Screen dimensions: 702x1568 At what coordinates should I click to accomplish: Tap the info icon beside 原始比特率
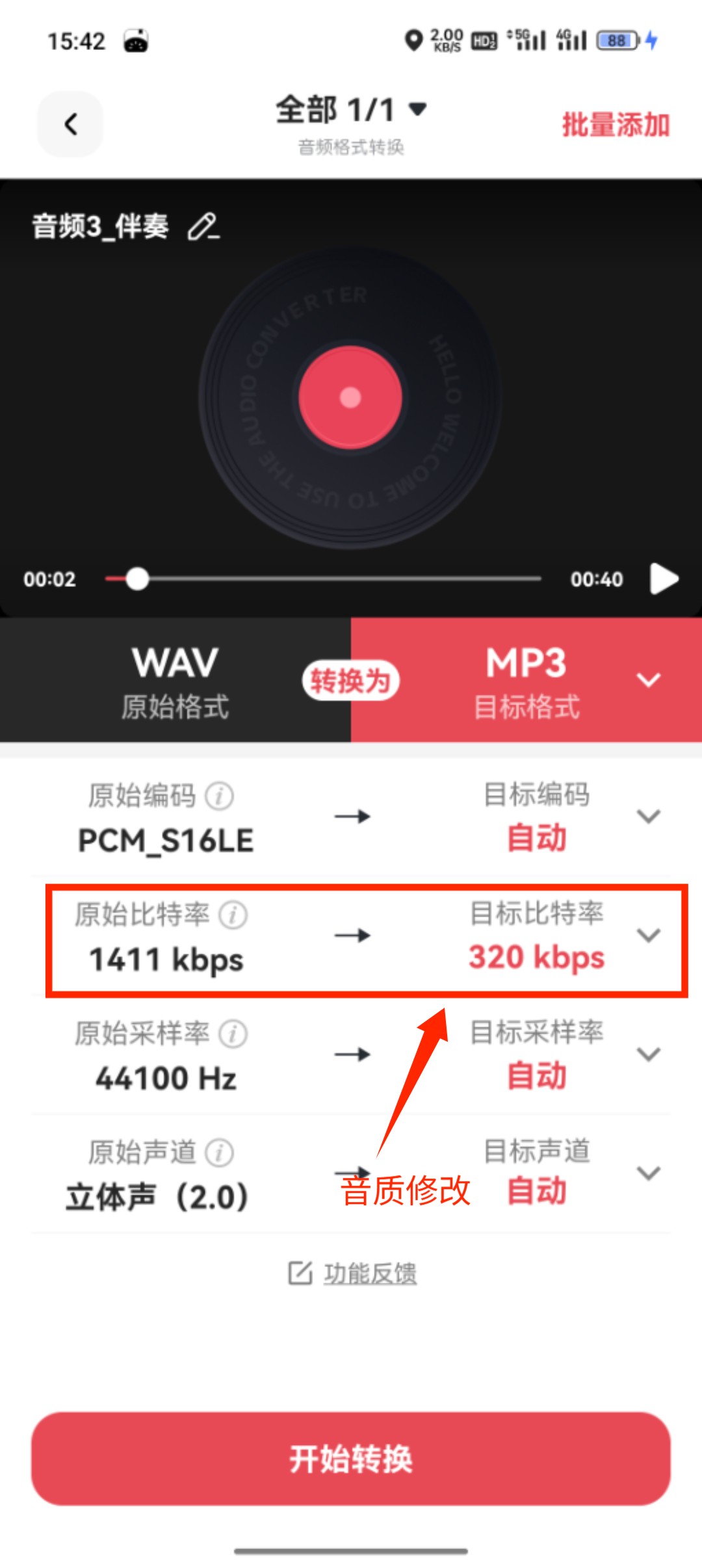(231, 913)
